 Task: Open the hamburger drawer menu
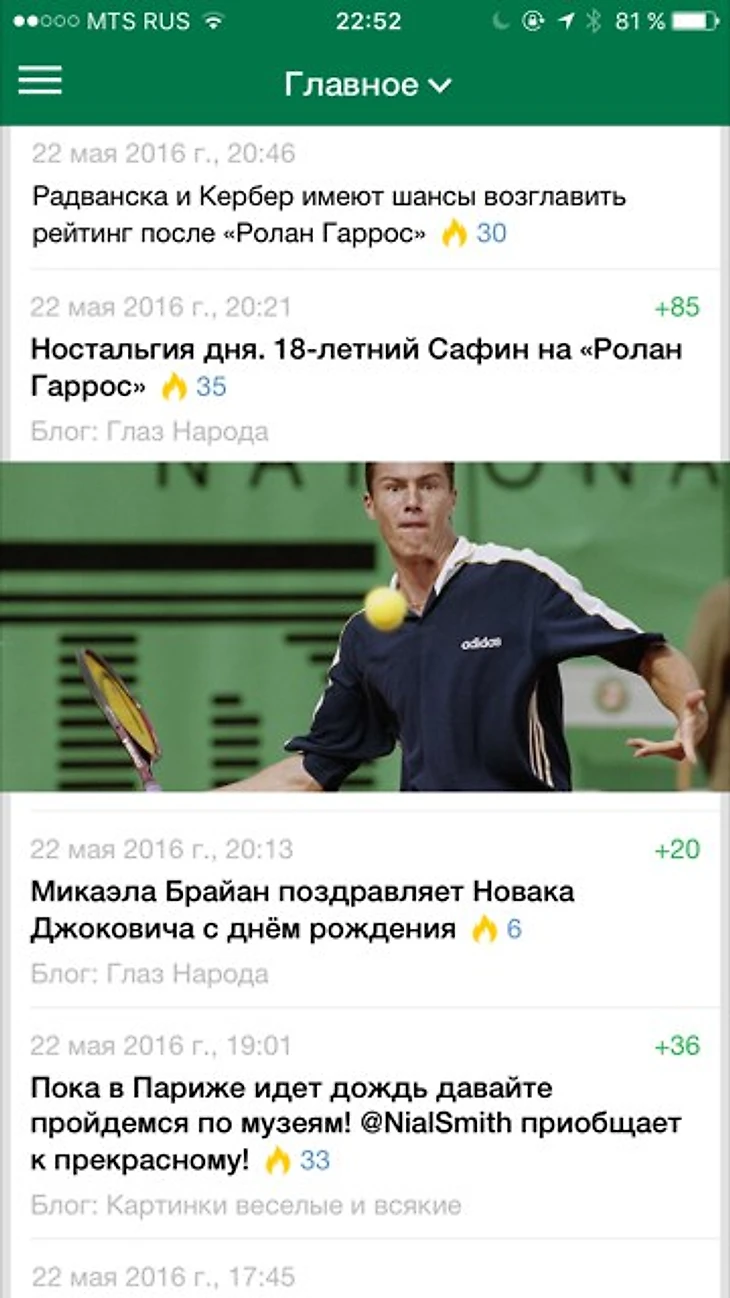point(40,81)
